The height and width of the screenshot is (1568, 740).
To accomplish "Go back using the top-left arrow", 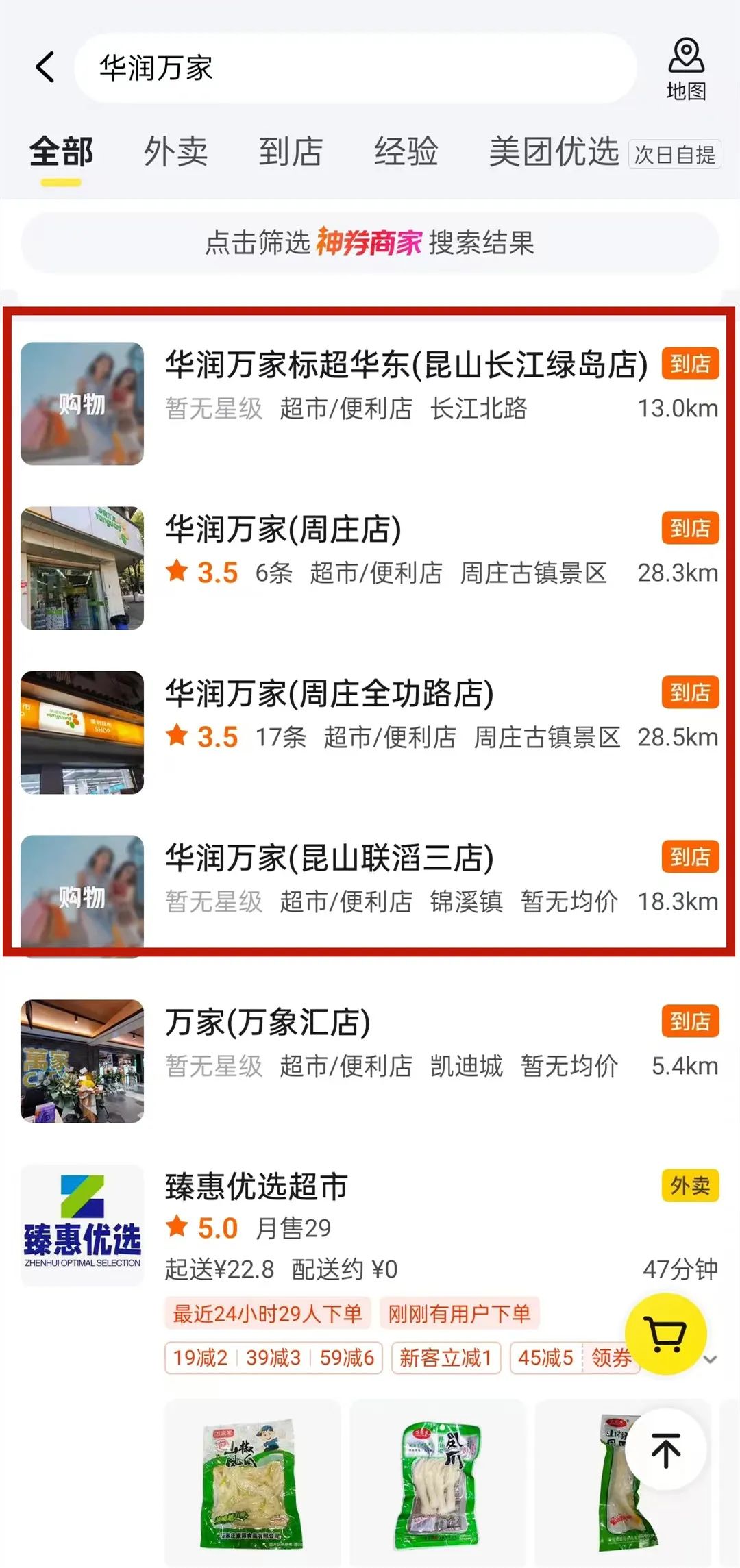I will point(45,67).
